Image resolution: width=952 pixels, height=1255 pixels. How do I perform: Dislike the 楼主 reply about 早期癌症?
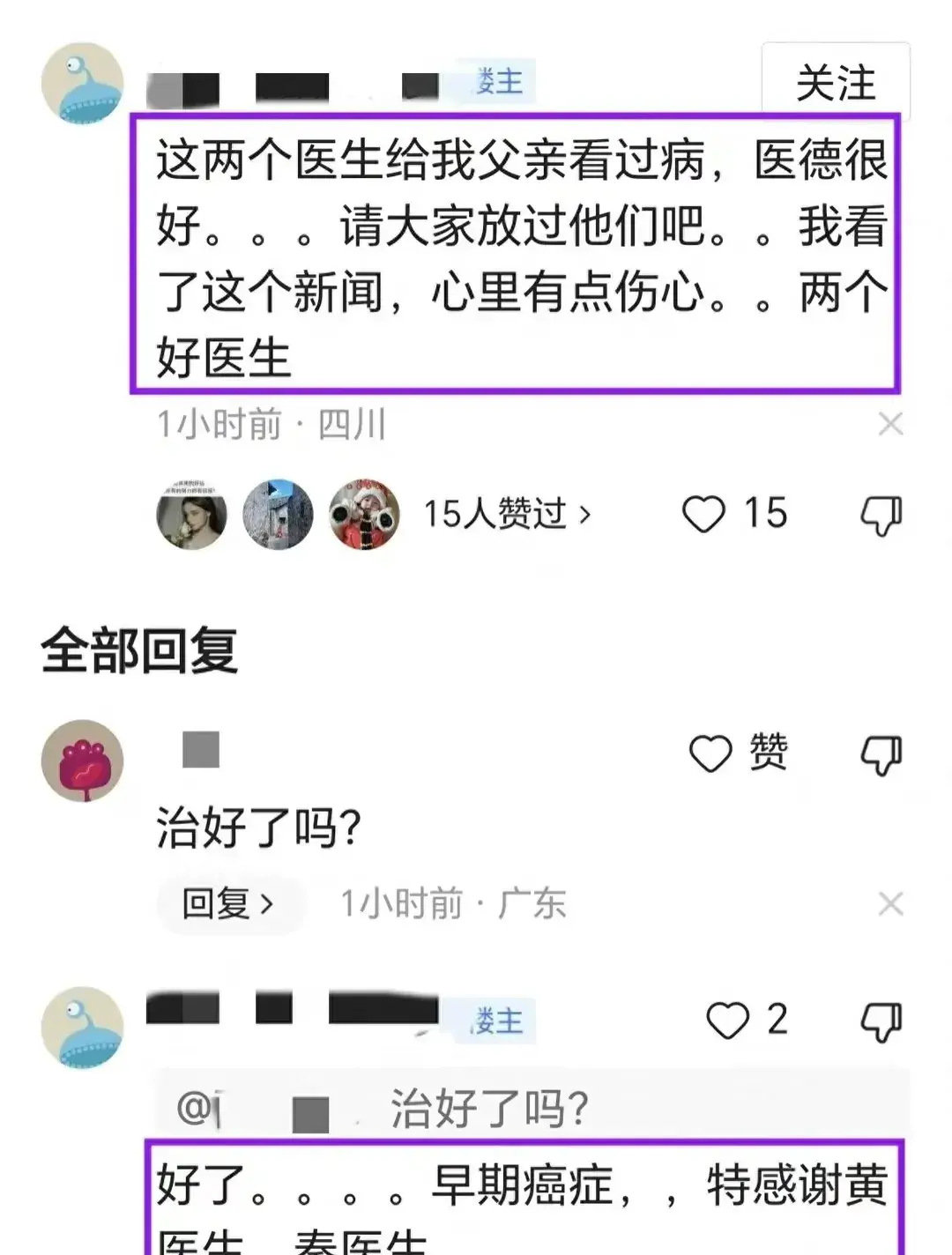(x=881, y=1021)
